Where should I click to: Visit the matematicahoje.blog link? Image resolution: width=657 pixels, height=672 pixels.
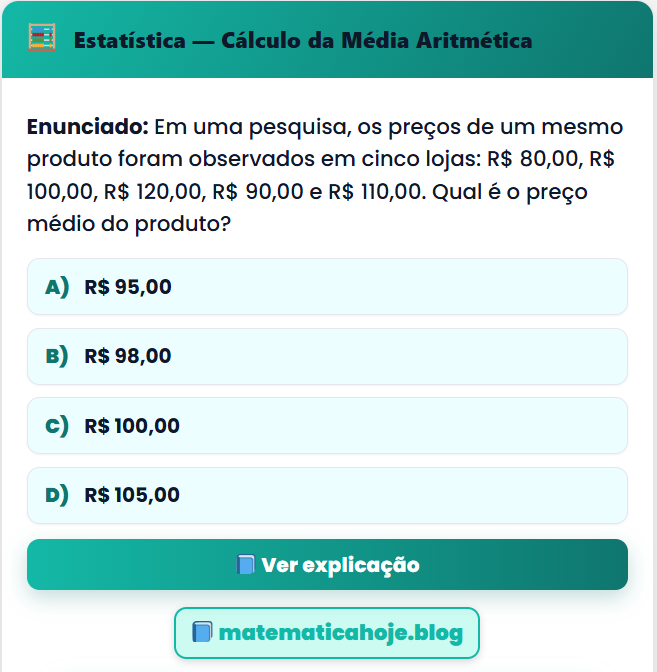point(327,633)
